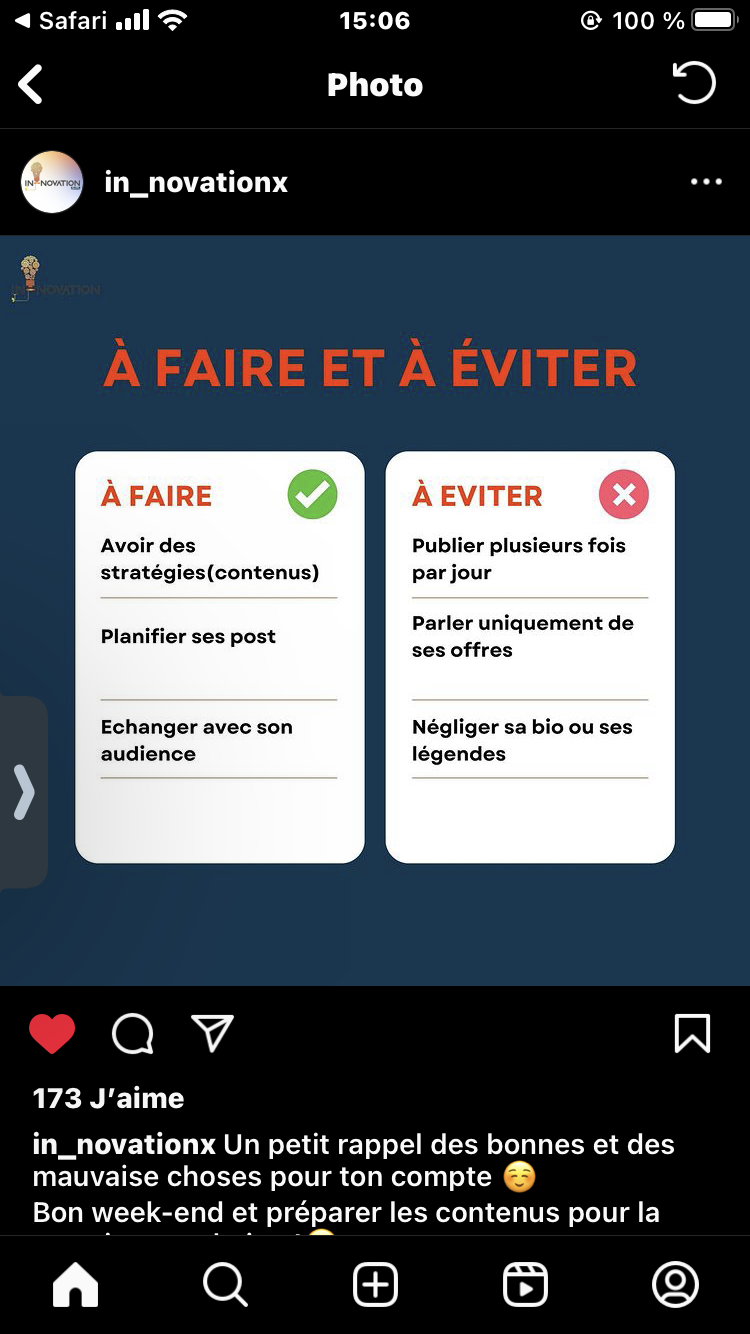
Task: Save the post with the bookmark icon
Action: [692, 1034]
